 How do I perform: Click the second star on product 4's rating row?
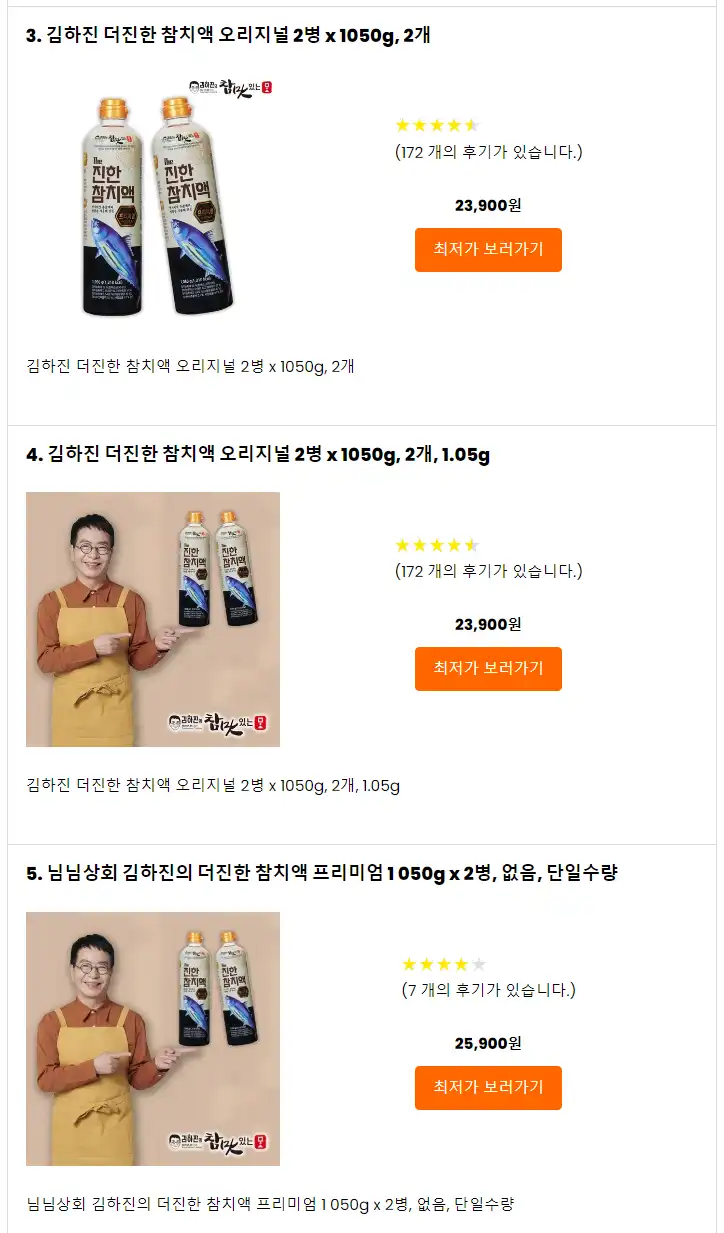(422, 545)
